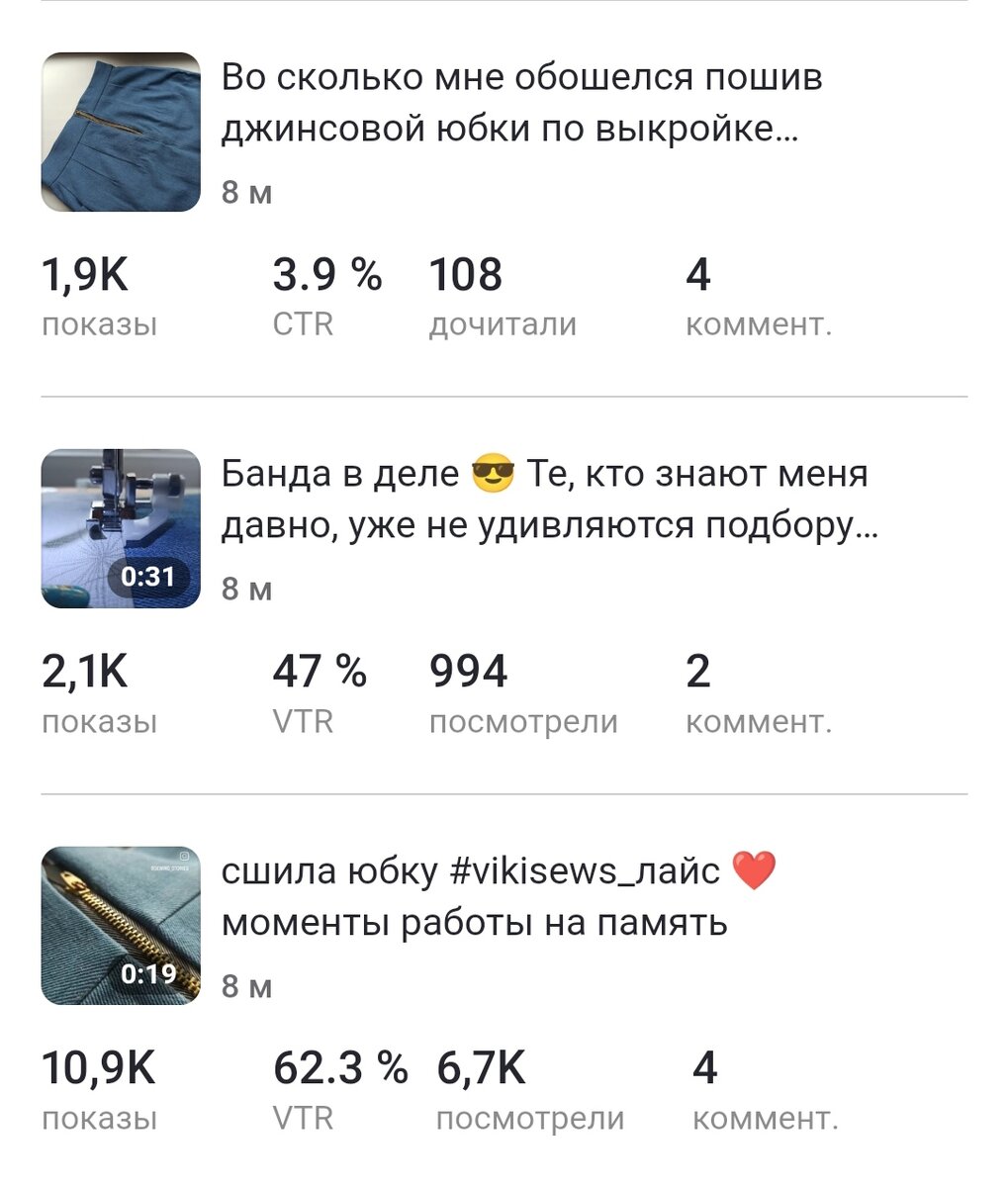Click the #vikisews_лайс hashtag
1008x1187 pixels.
click(587, 870)
